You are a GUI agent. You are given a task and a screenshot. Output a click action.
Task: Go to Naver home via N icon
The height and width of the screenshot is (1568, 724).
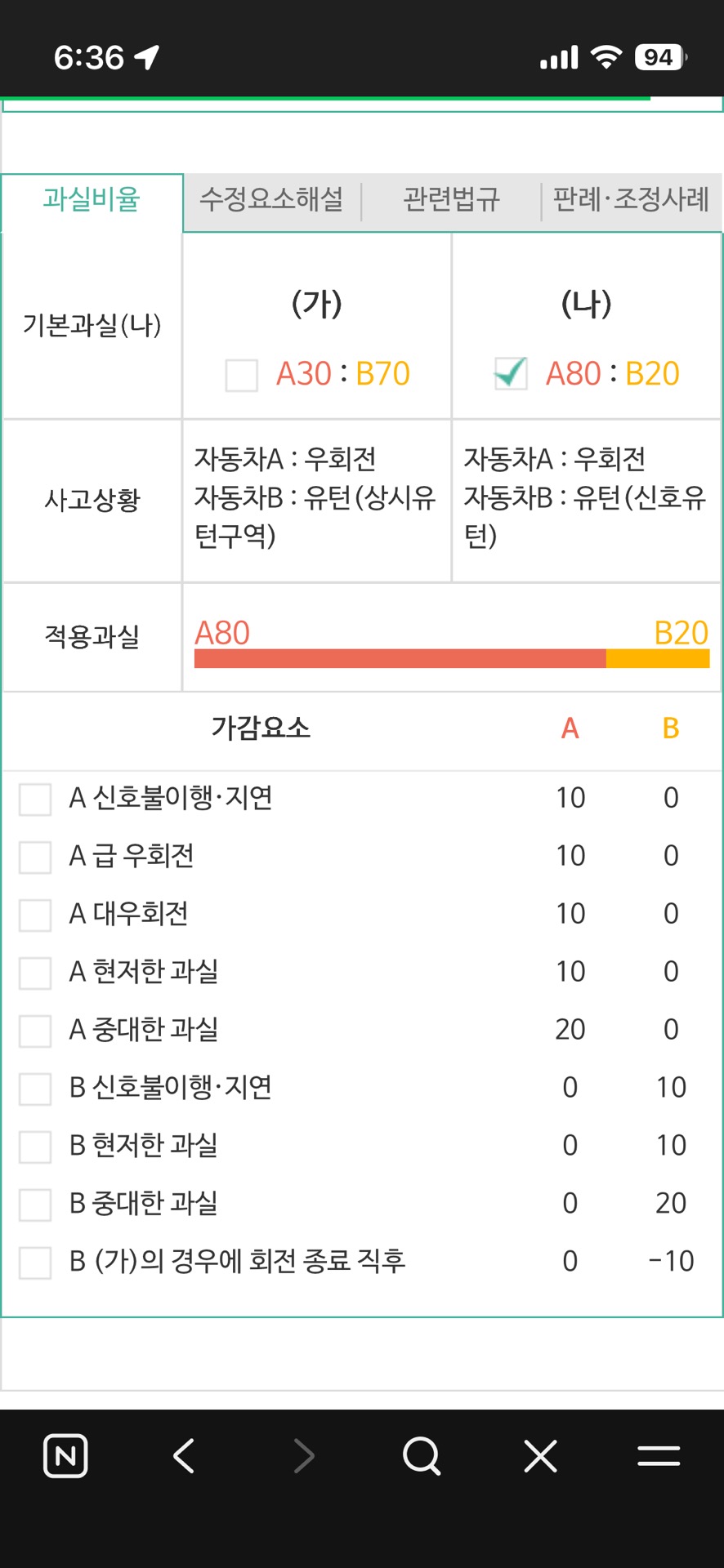pyautogui.click(x=65, y=1455)
